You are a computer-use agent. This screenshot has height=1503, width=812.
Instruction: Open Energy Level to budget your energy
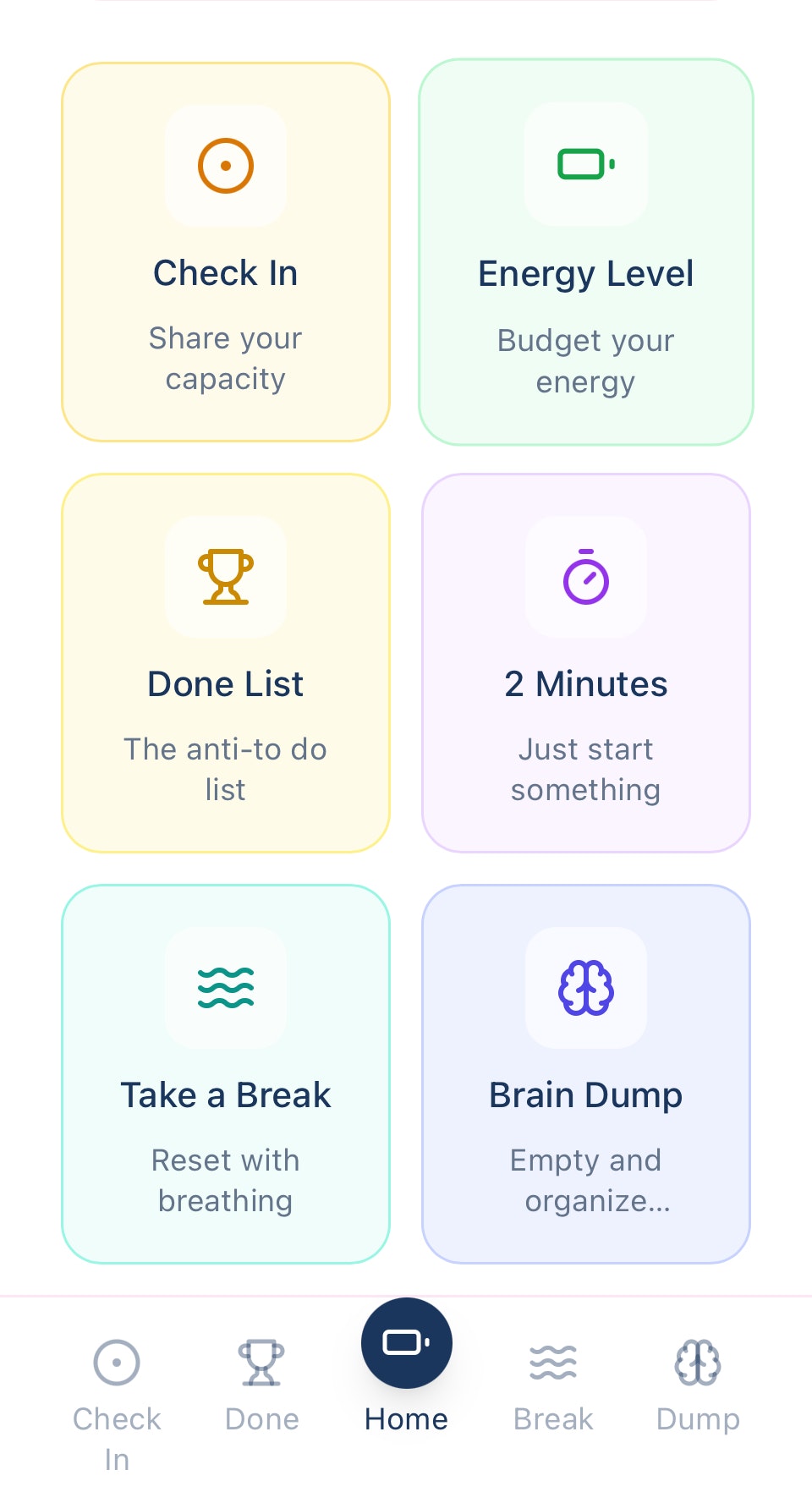(585, 250)
